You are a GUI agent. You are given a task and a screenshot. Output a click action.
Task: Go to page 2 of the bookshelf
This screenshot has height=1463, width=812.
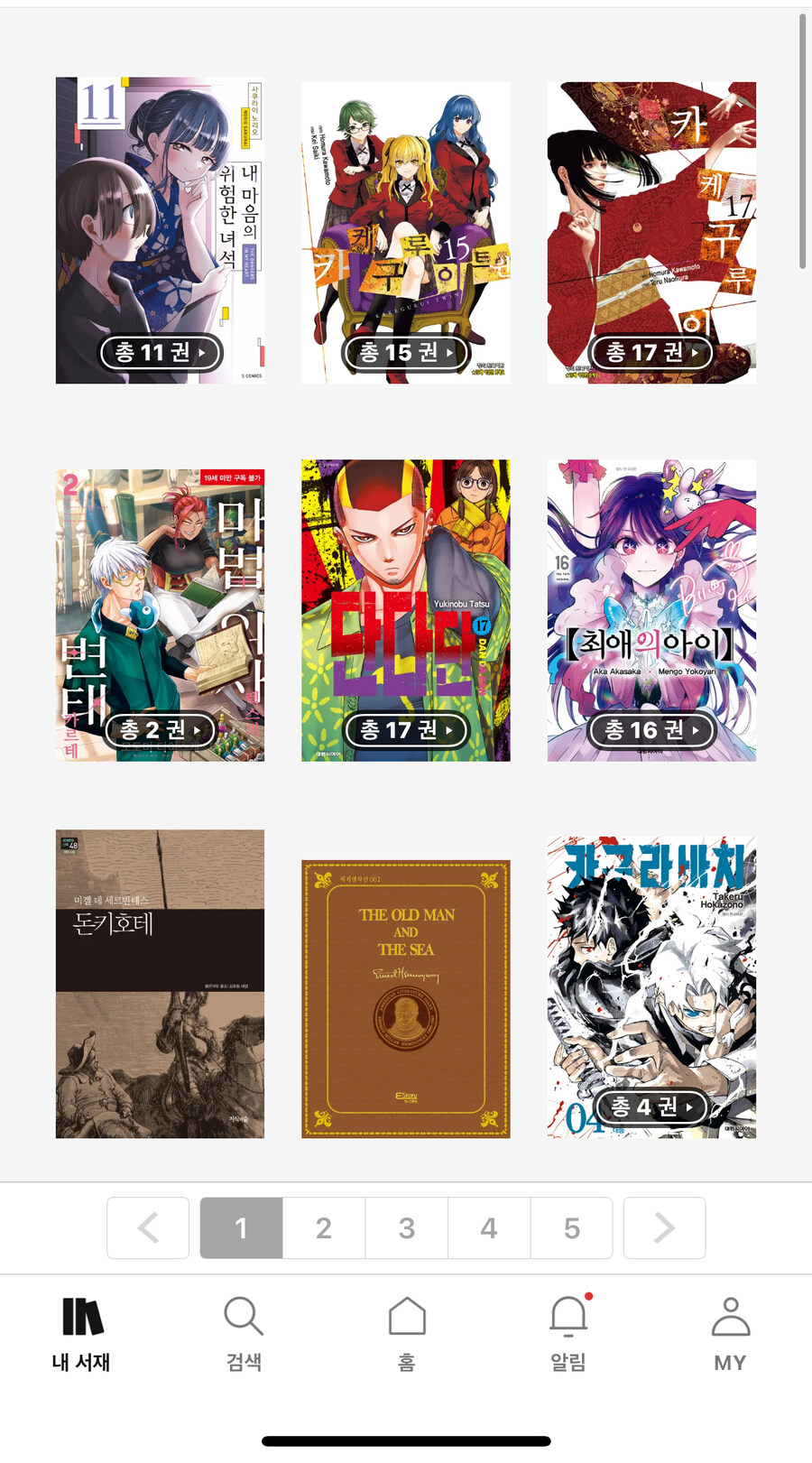[323, 1227]
